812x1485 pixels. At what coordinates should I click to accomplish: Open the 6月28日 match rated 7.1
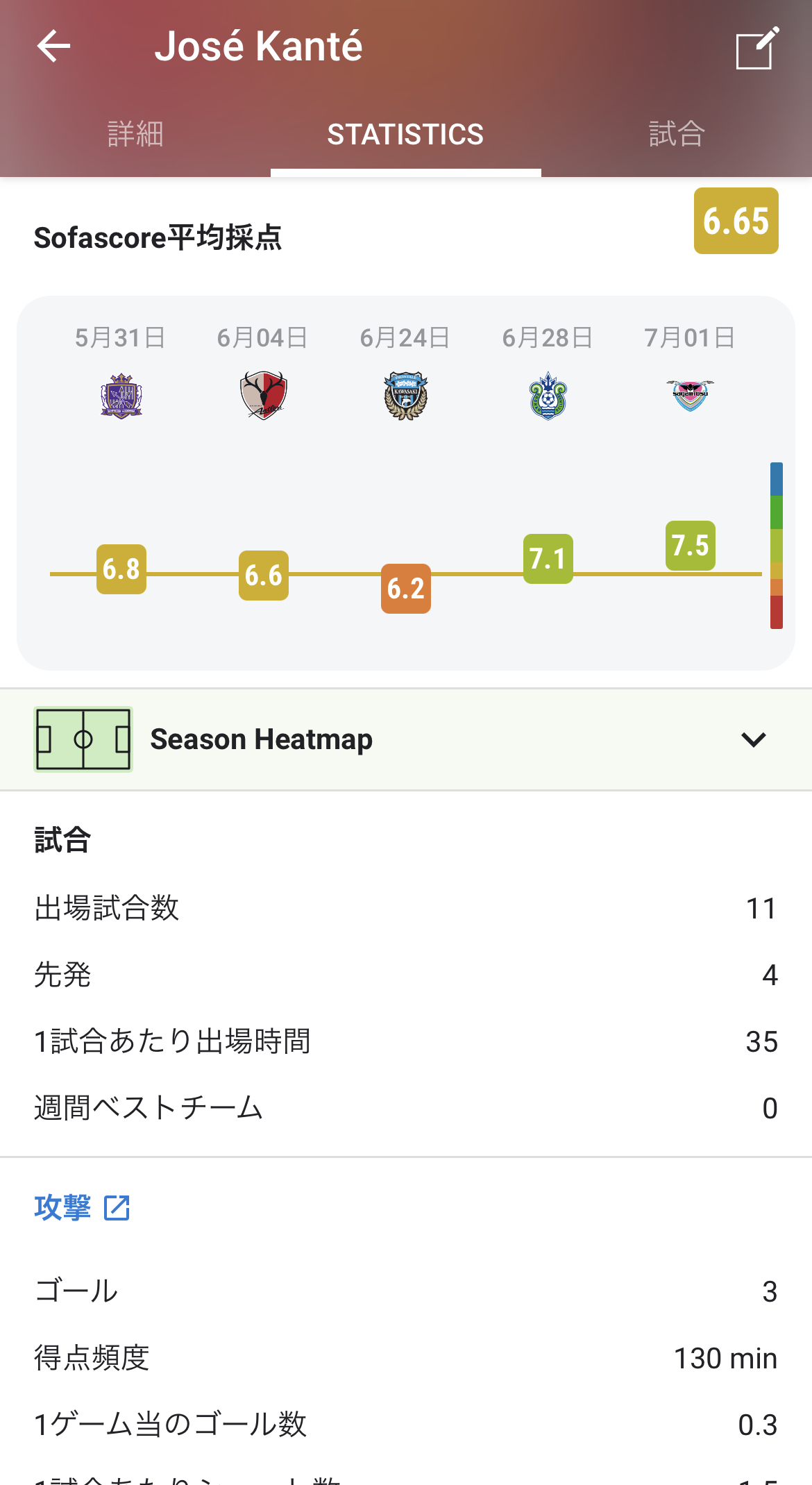[x=548, y=559]
